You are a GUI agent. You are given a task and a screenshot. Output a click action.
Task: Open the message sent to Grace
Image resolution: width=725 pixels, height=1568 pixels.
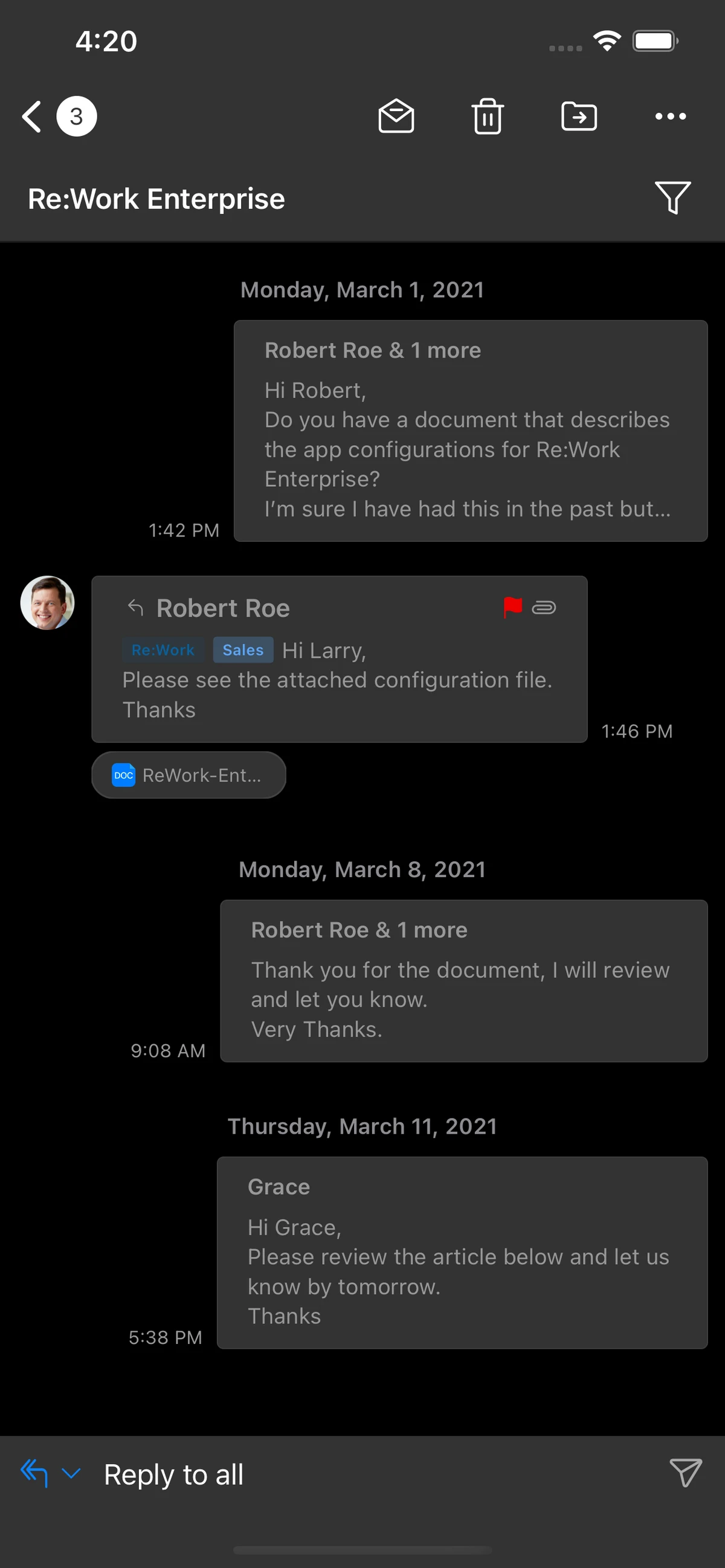point(462,1253)
